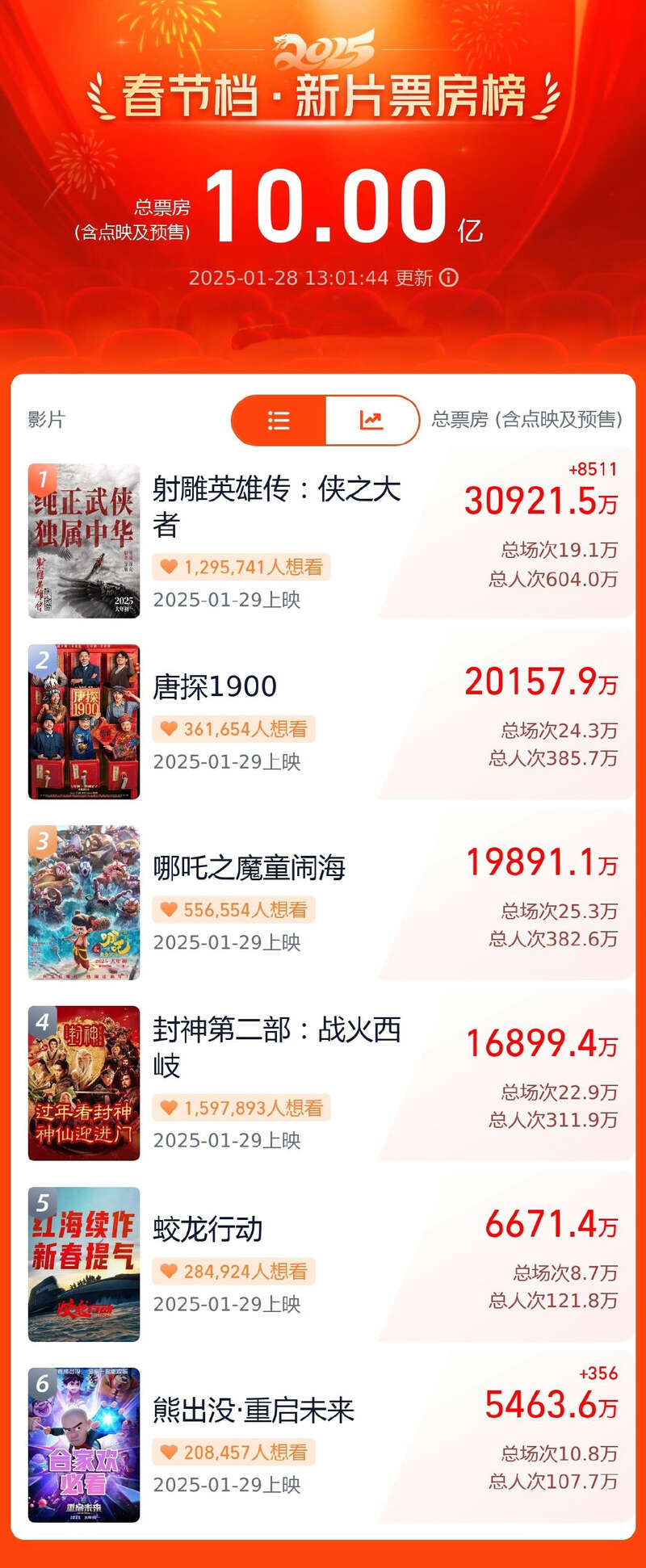The image size is (646, 1568).
Task: Switch to the list view
Action: pos(279,420)
